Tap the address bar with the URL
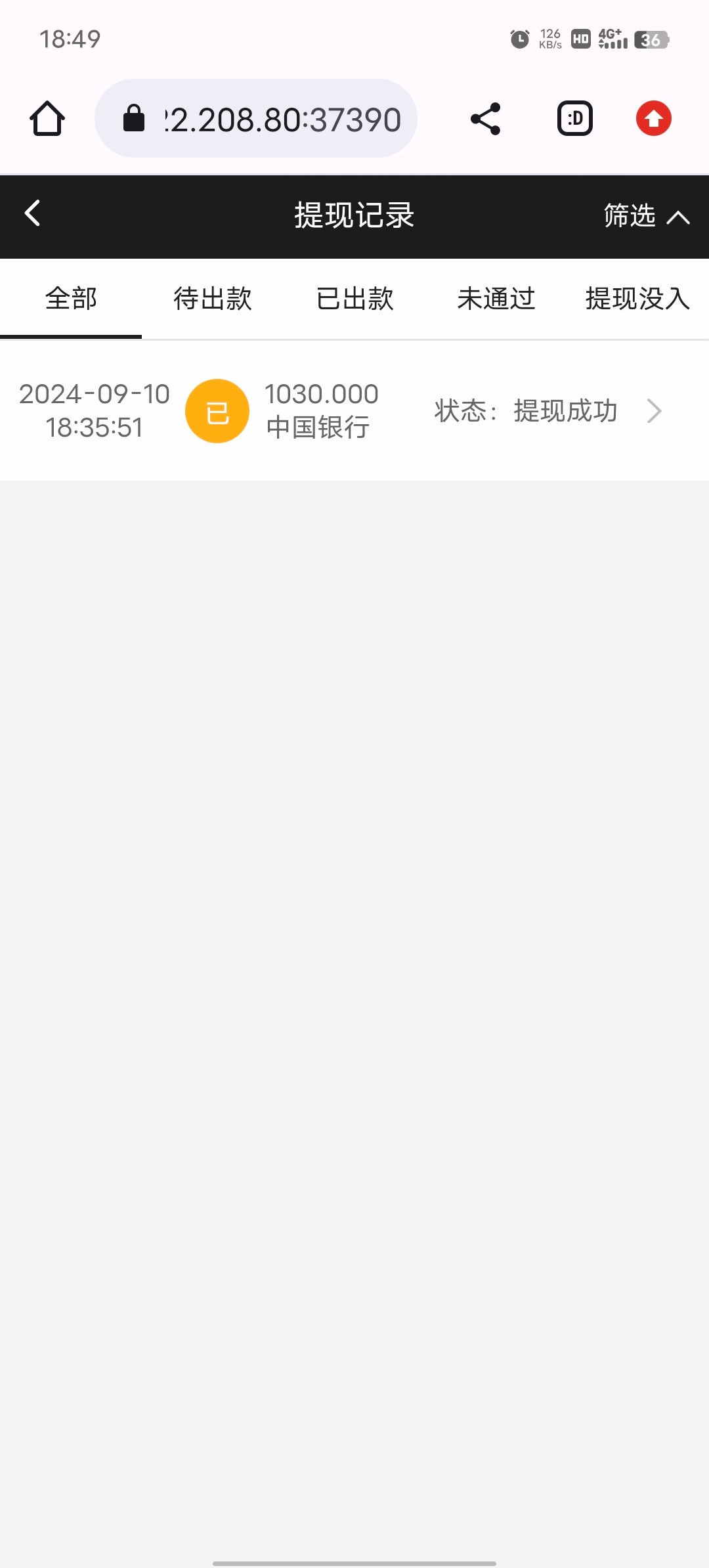Screen dimensions: 709x1568 tap(256, 119)
